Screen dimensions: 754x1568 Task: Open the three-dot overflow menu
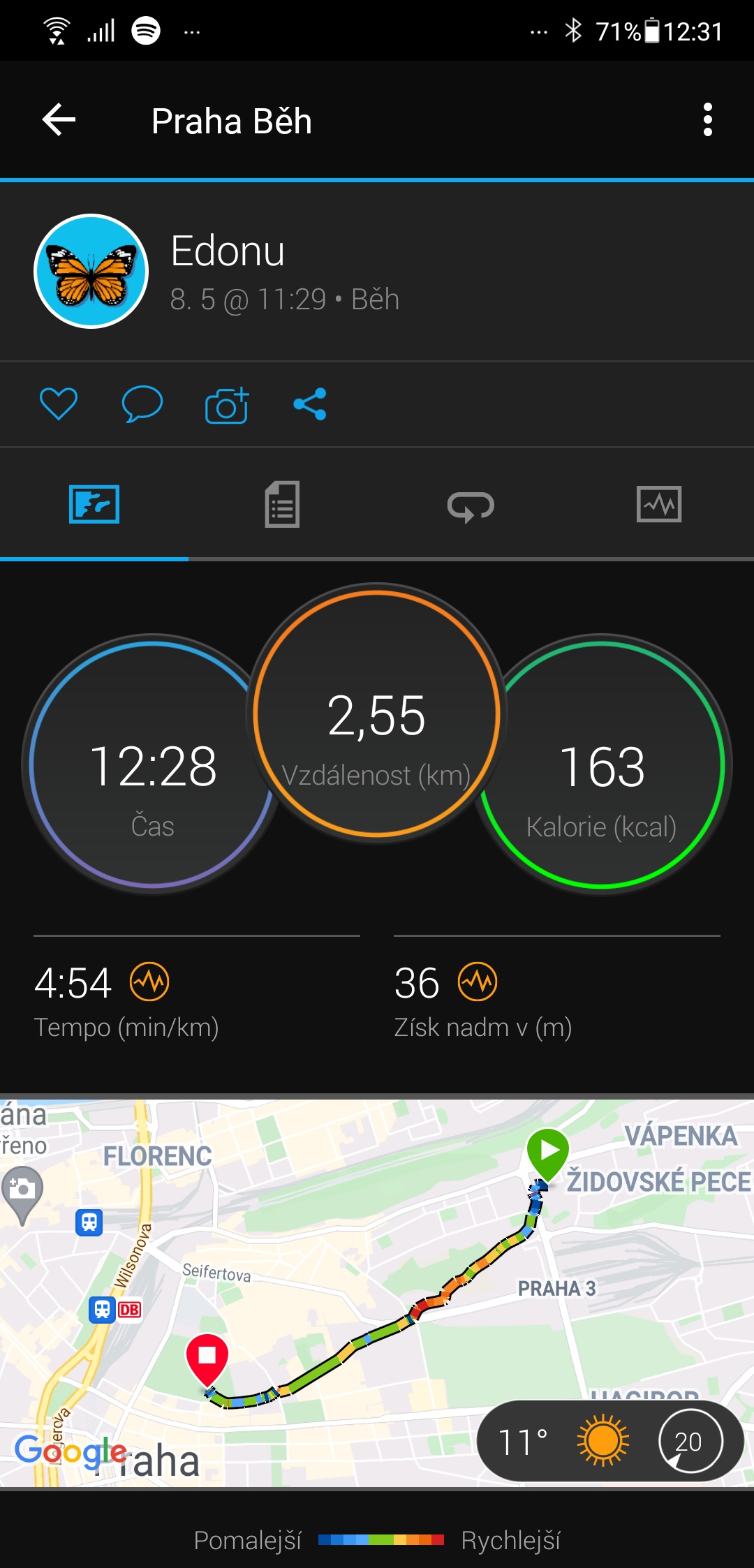coord(707,120)
